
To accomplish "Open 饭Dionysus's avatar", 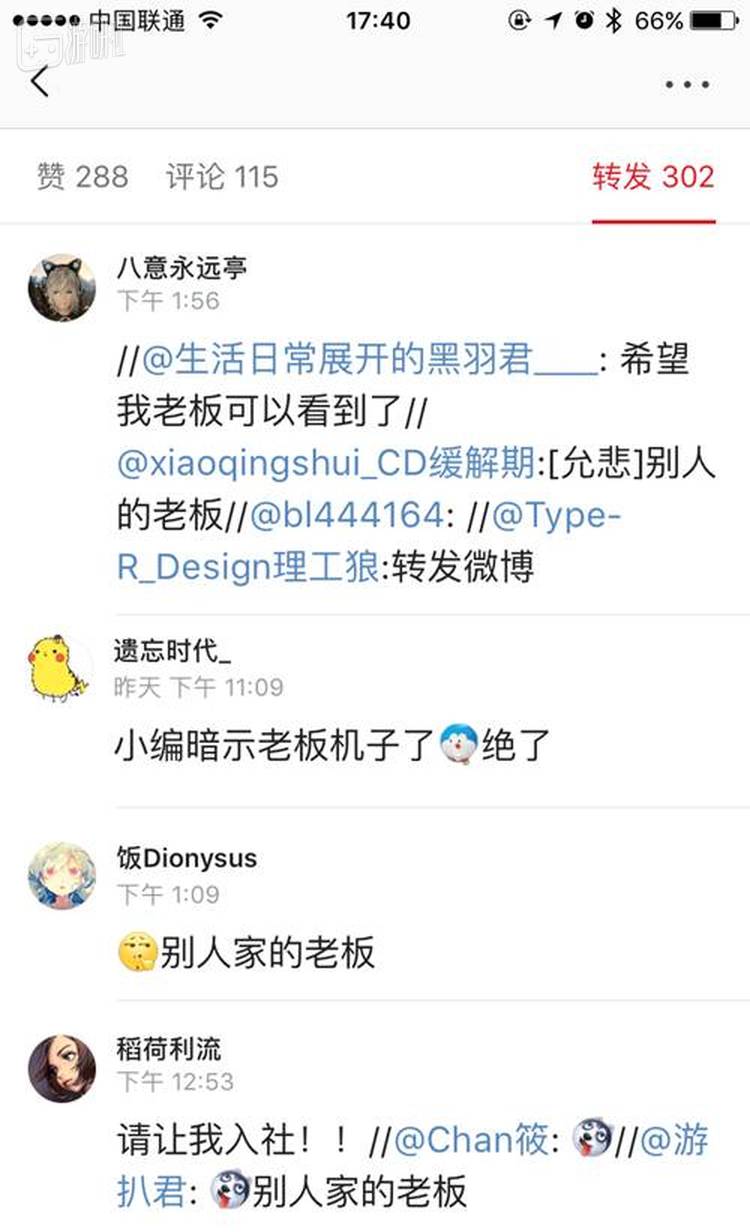I will click(62, 875).
